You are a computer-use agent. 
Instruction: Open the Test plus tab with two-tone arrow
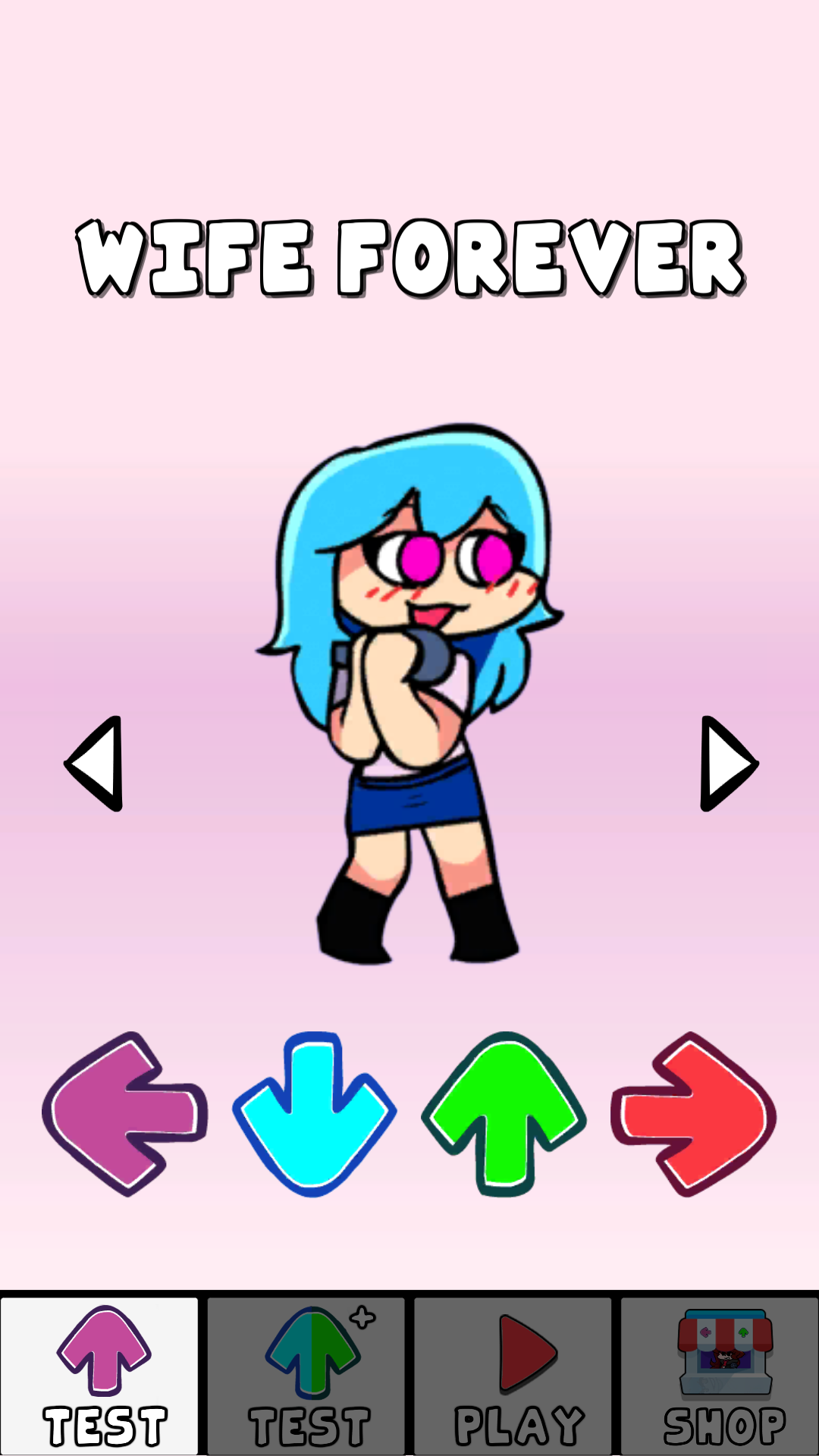click(x=306, y=1376)
